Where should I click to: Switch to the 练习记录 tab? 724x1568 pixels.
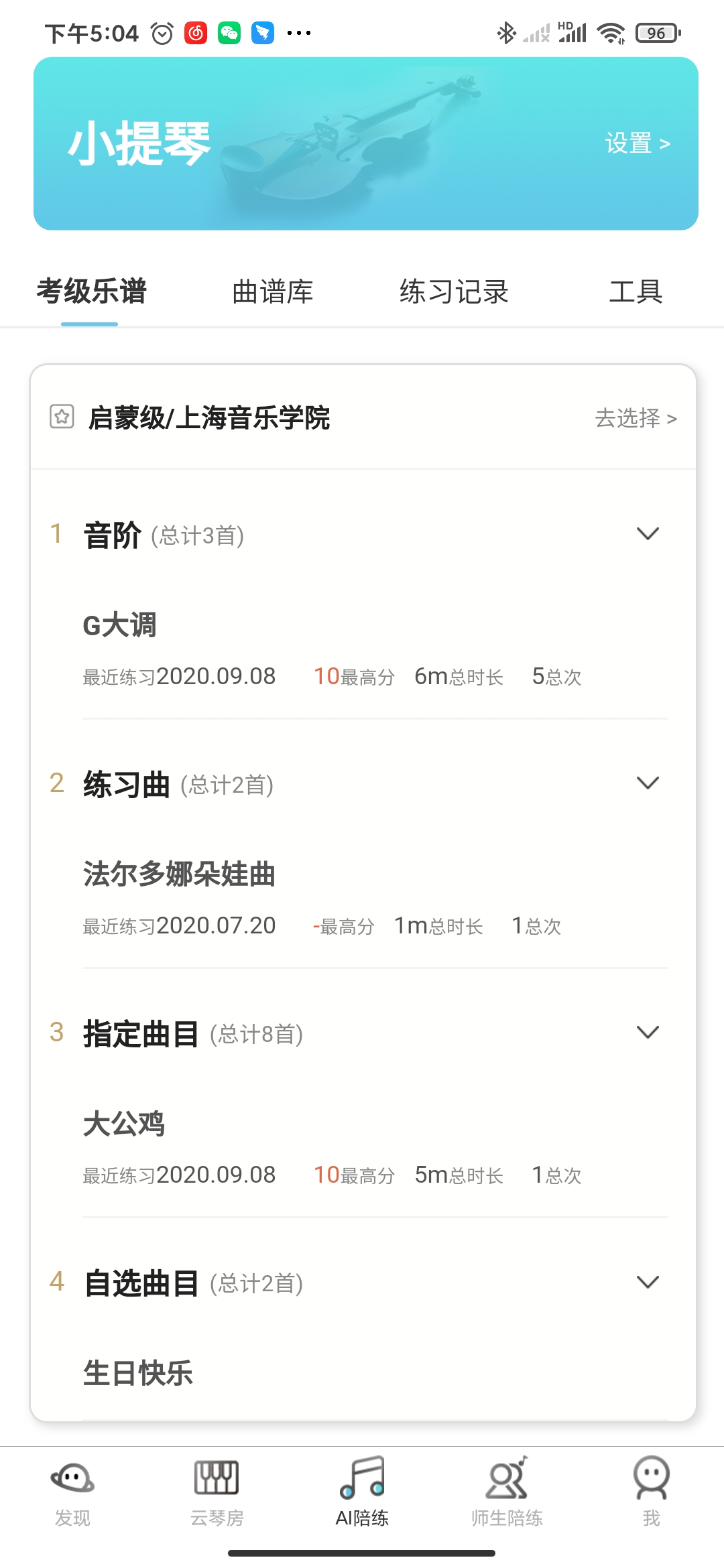point(455,291)
